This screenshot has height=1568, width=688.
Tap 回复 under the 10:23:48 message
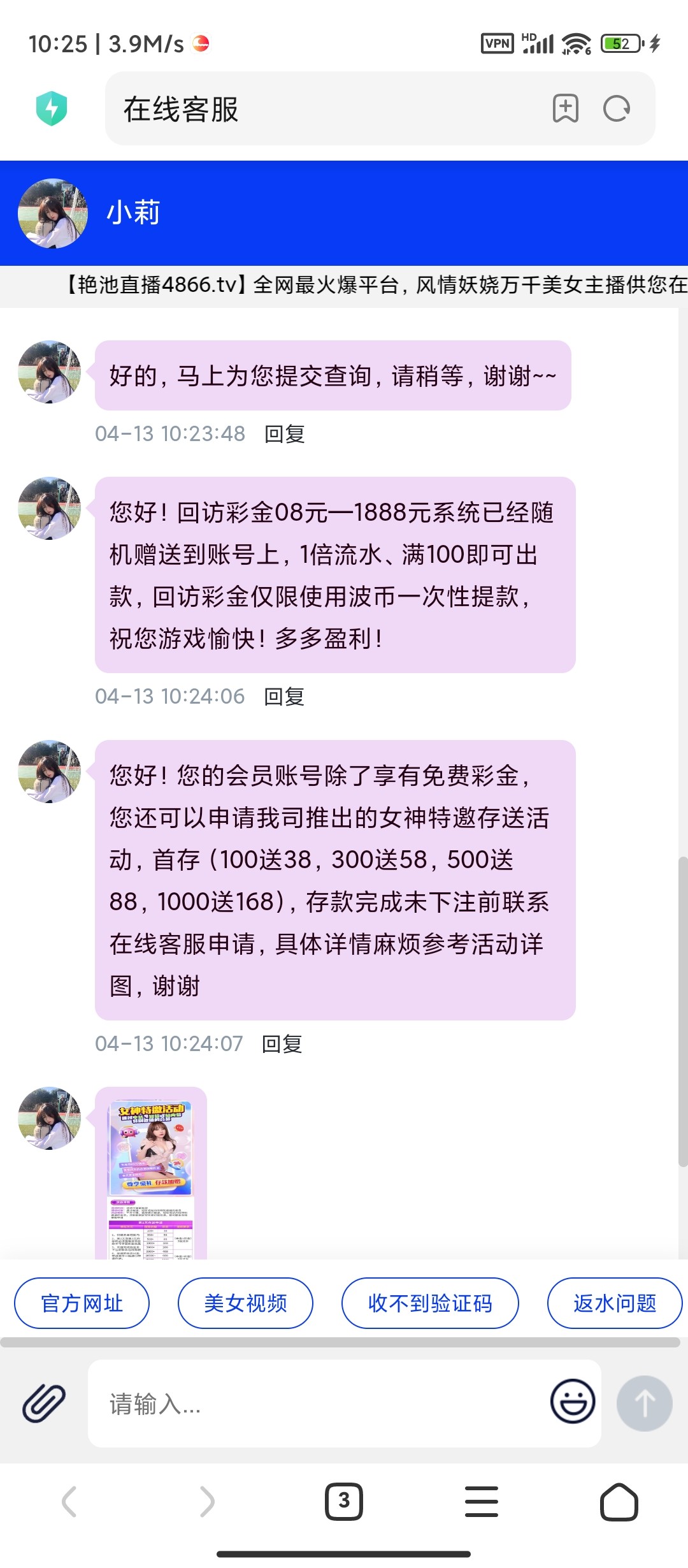click(x=284, y=434)
